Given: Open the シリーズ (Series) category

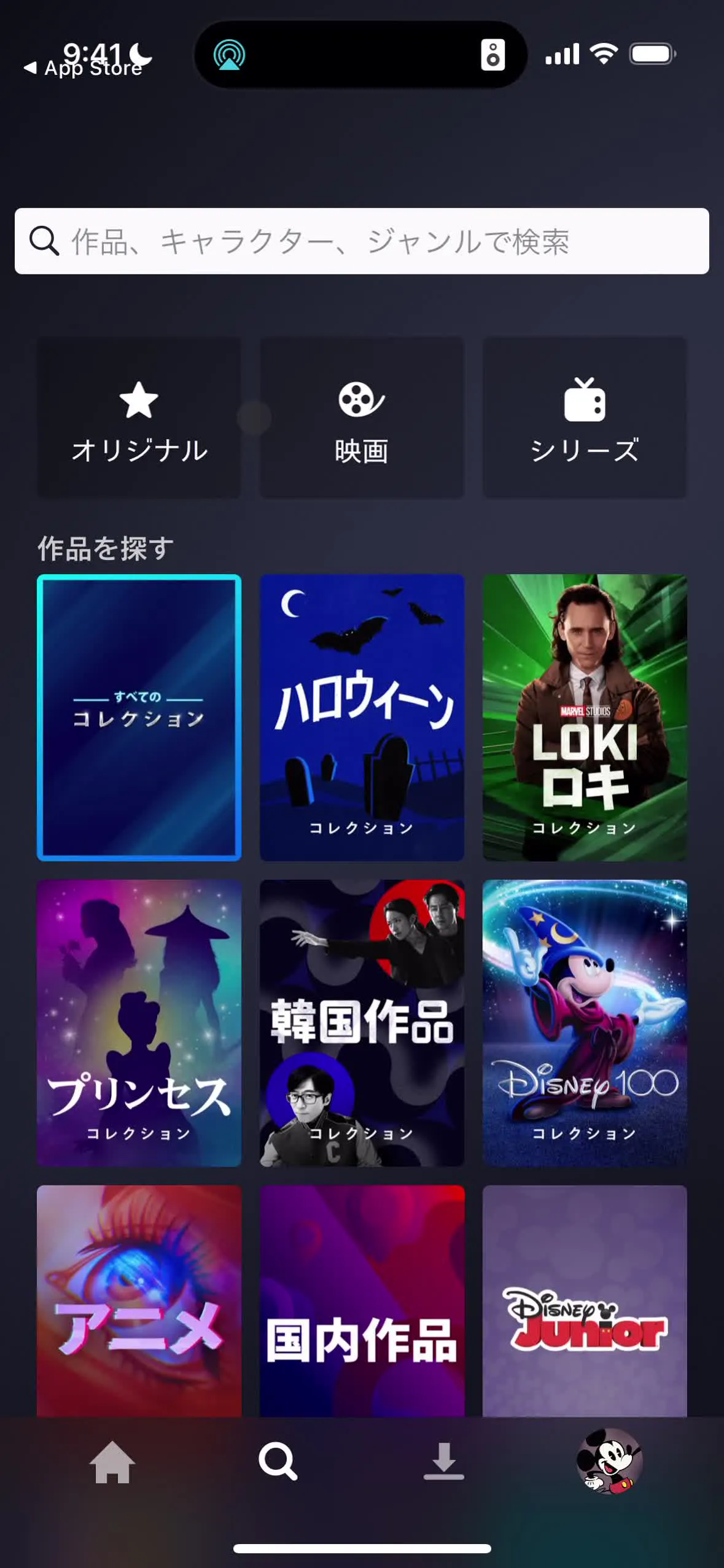Looking at the screenshot, I should coord(585,417).
